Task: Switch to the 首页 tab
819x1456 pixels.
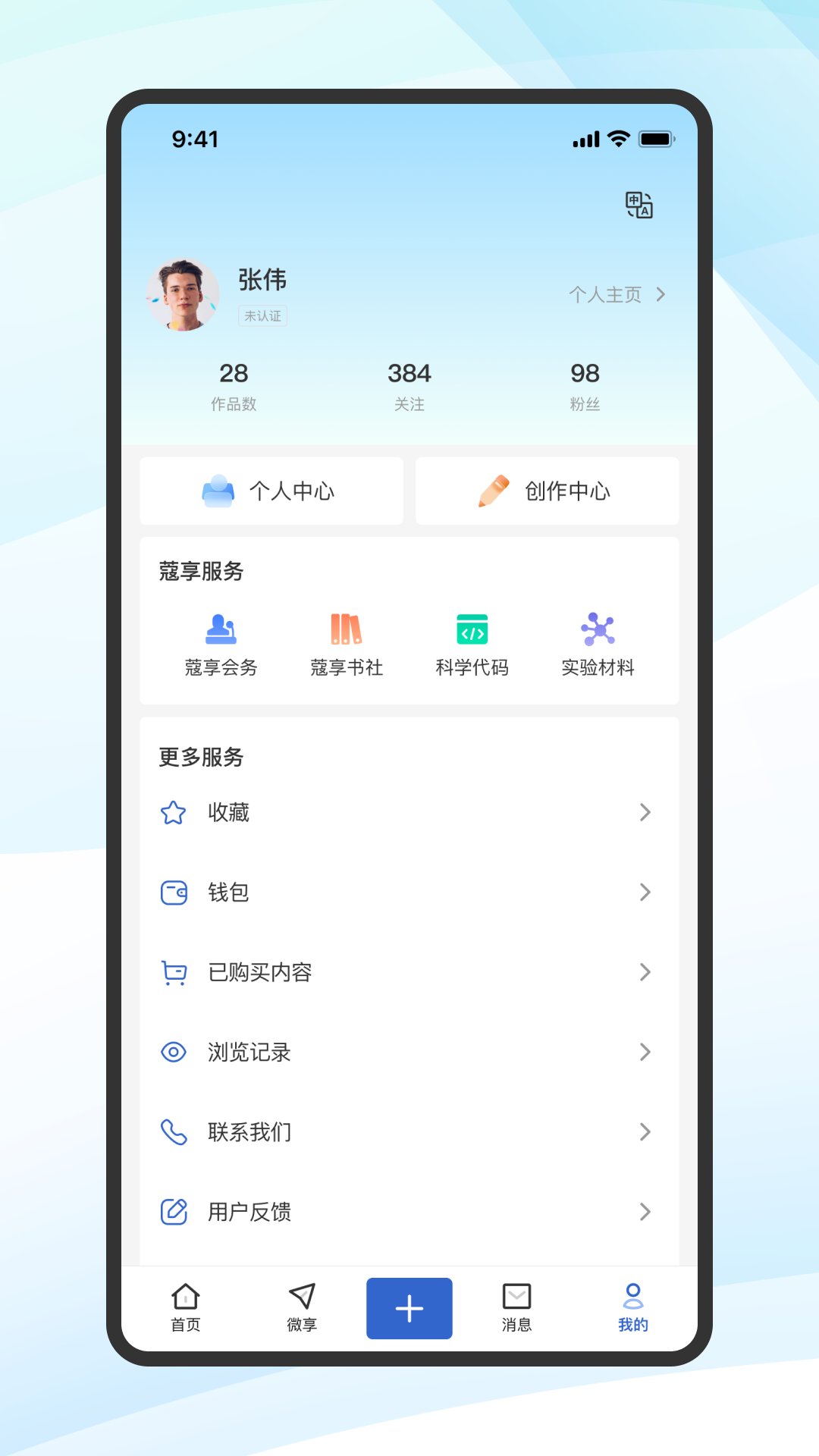Action: coord(185,1307)
